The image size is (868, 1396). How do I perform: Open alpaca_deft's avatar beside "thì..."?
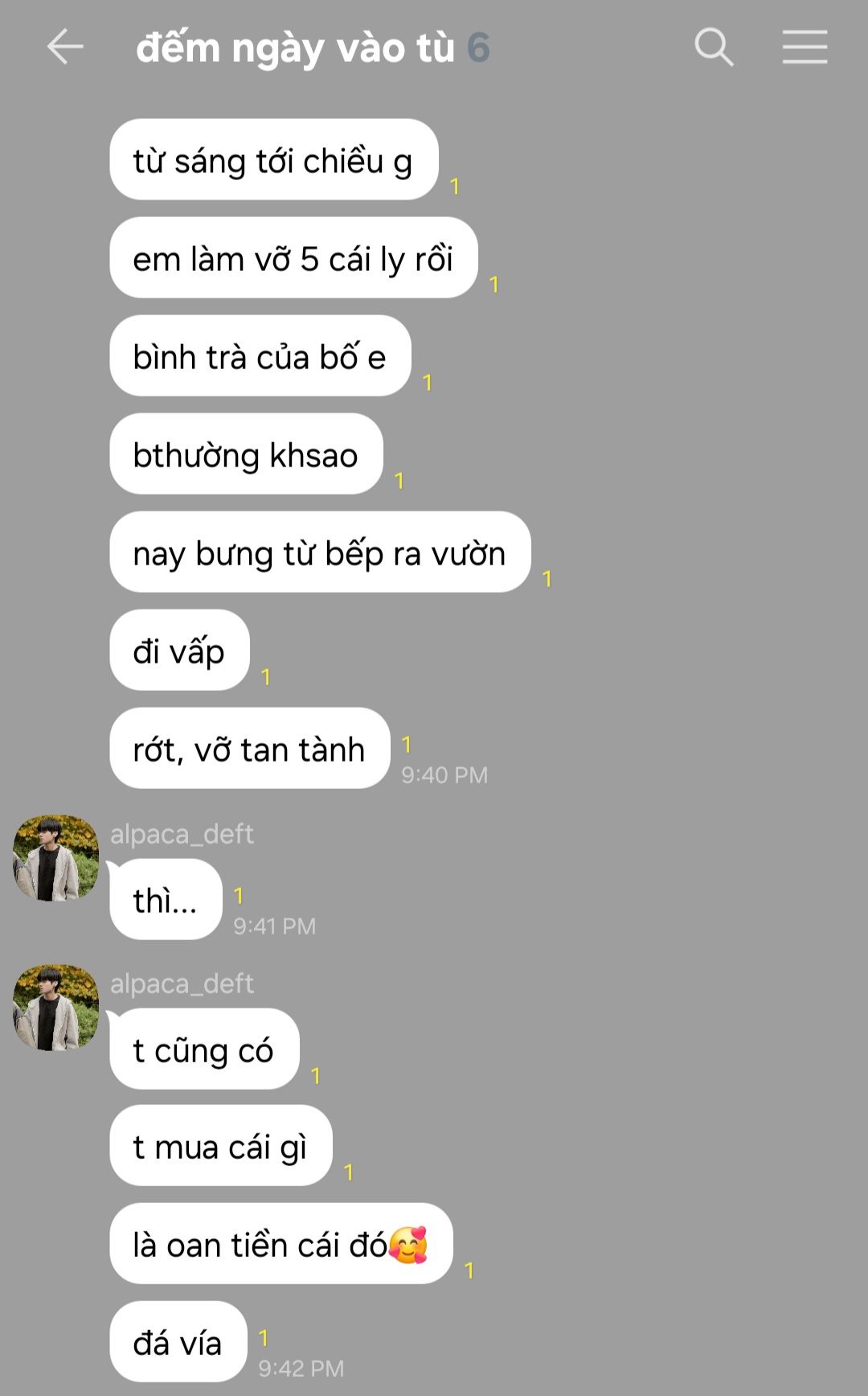(x=55, y=858)
